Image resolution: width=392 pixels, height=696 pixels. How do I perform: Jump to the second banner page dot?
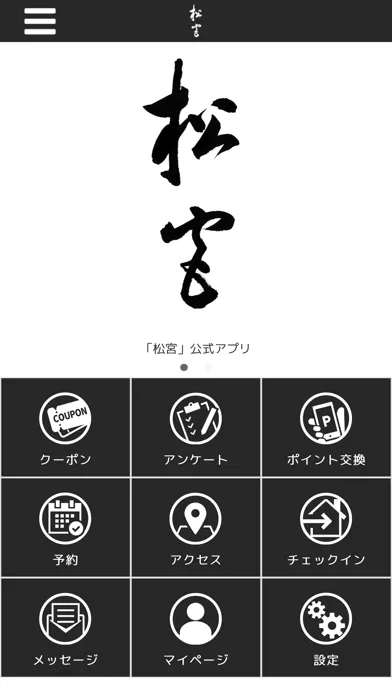click(x=208, y=367)
